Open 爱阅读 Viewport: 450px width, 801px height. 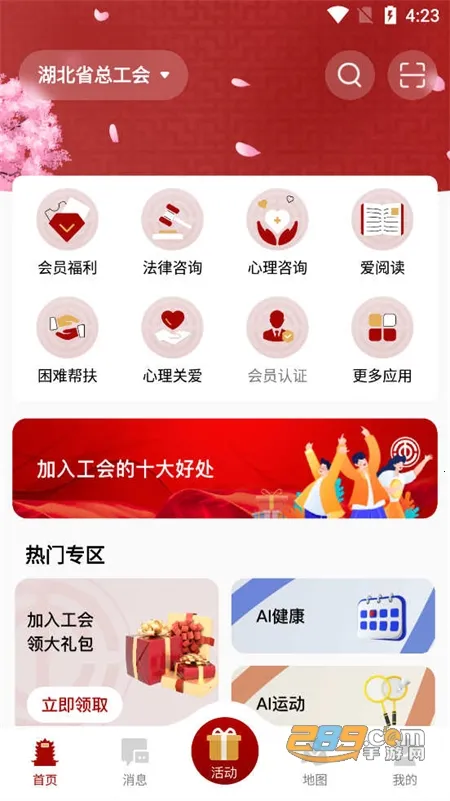pyautogui.click(x=382, y=233)
